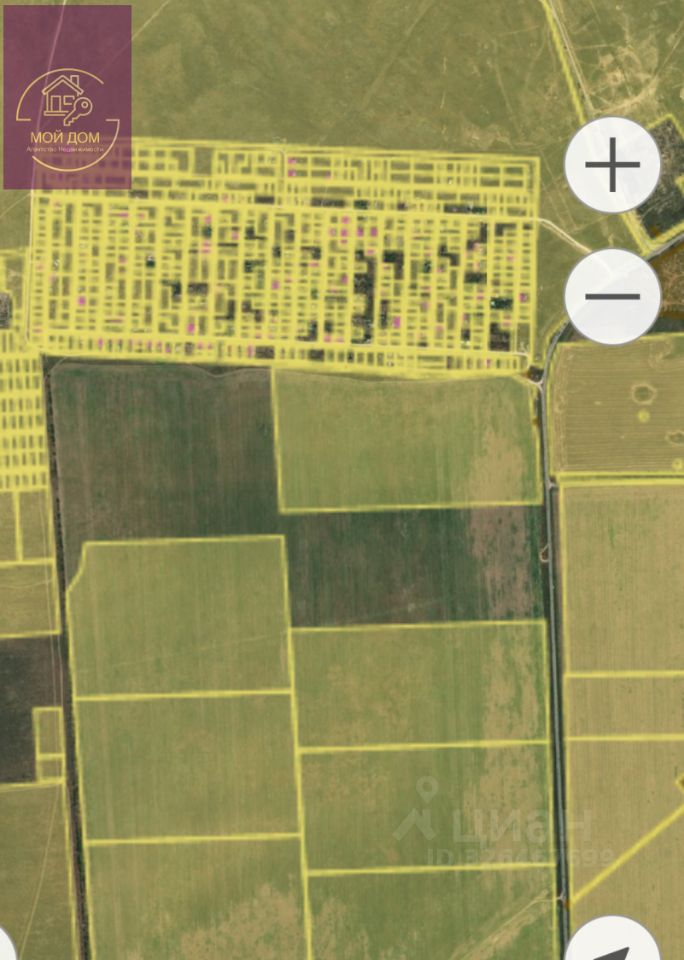Image resolution: width=684 pixels, height=960 pixels.
Task: Zoom out of the map
Action: (x=612, y=296)
